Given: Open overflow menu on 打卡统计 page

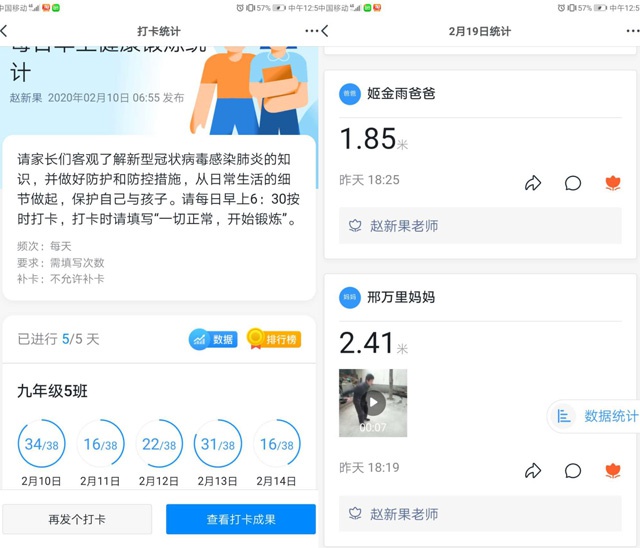Looking at the screenshot, I should (311, 31).
